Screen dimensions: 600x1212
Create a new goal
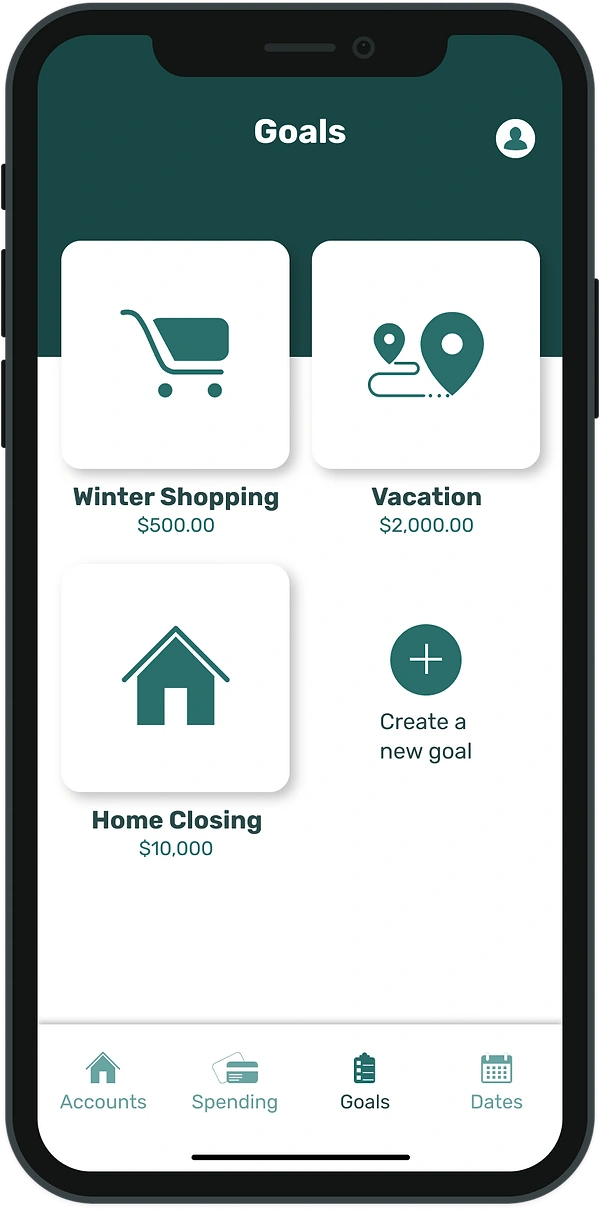pyautogui.click(x=426, y=660)
